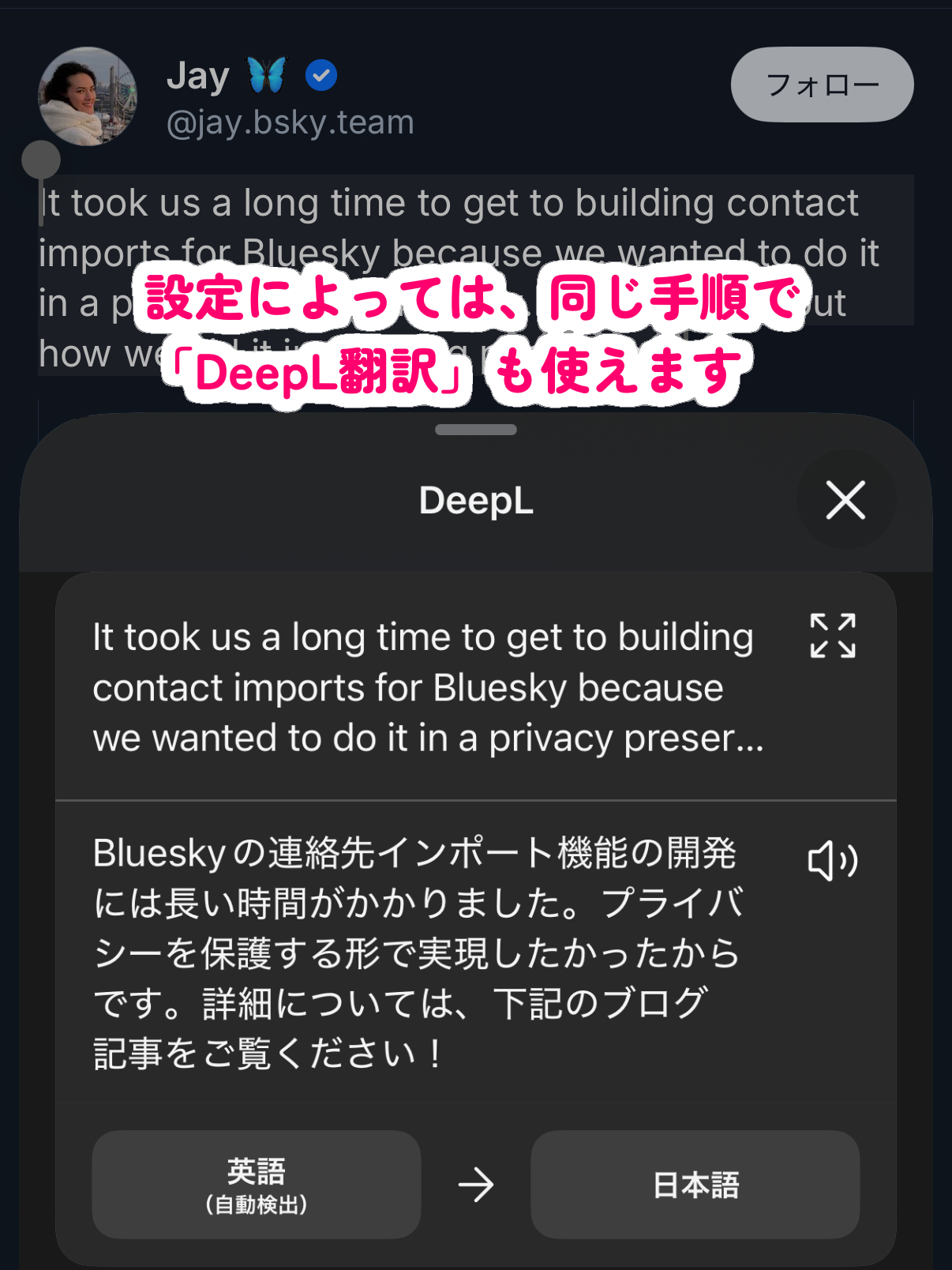The height and width of the screenshot is (1270, 952).
Task: Close the DeepL translation sheet
Action: (845, 500)
